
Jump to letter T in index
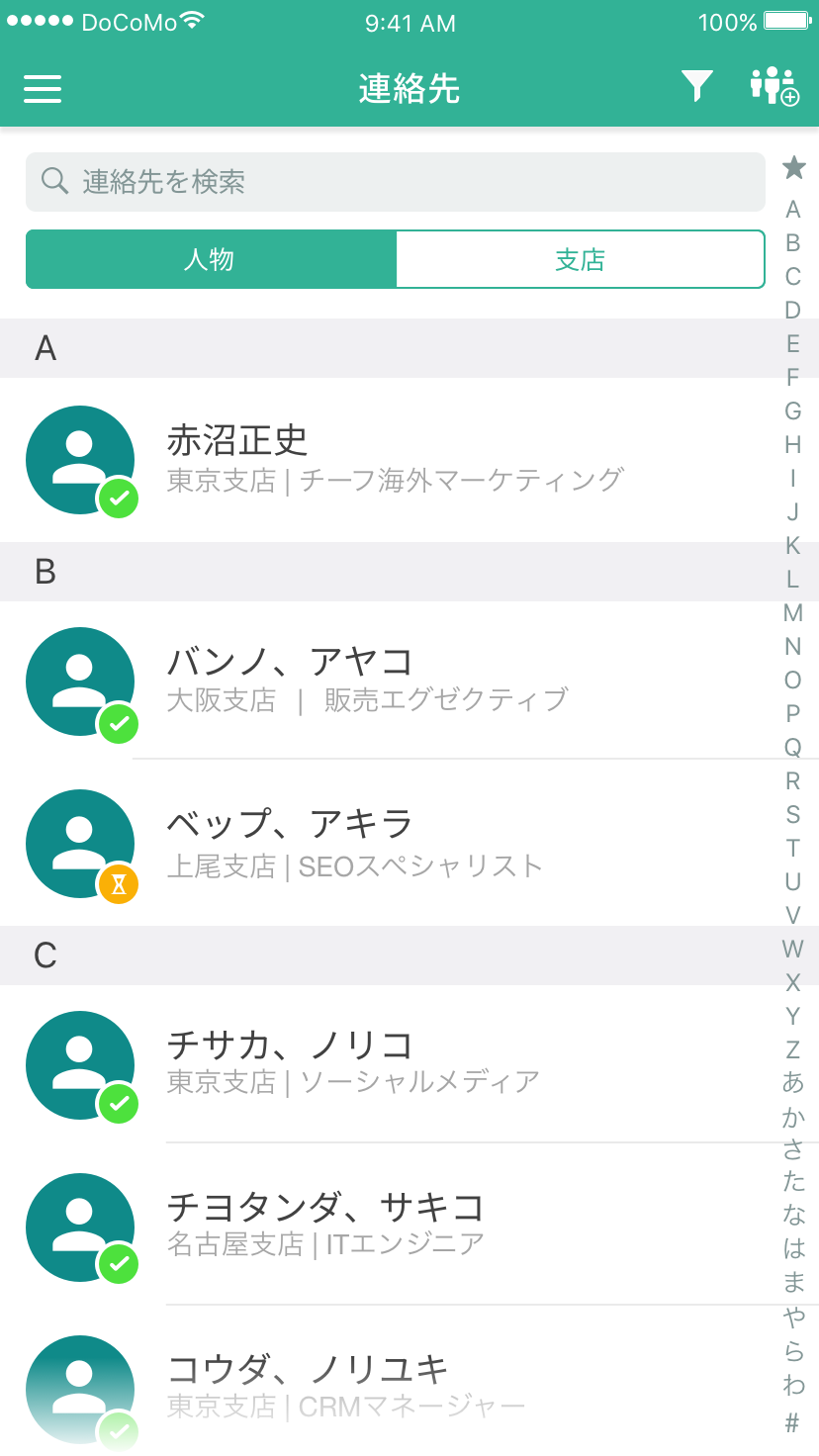pyautogui.click(x=793, y=849)
